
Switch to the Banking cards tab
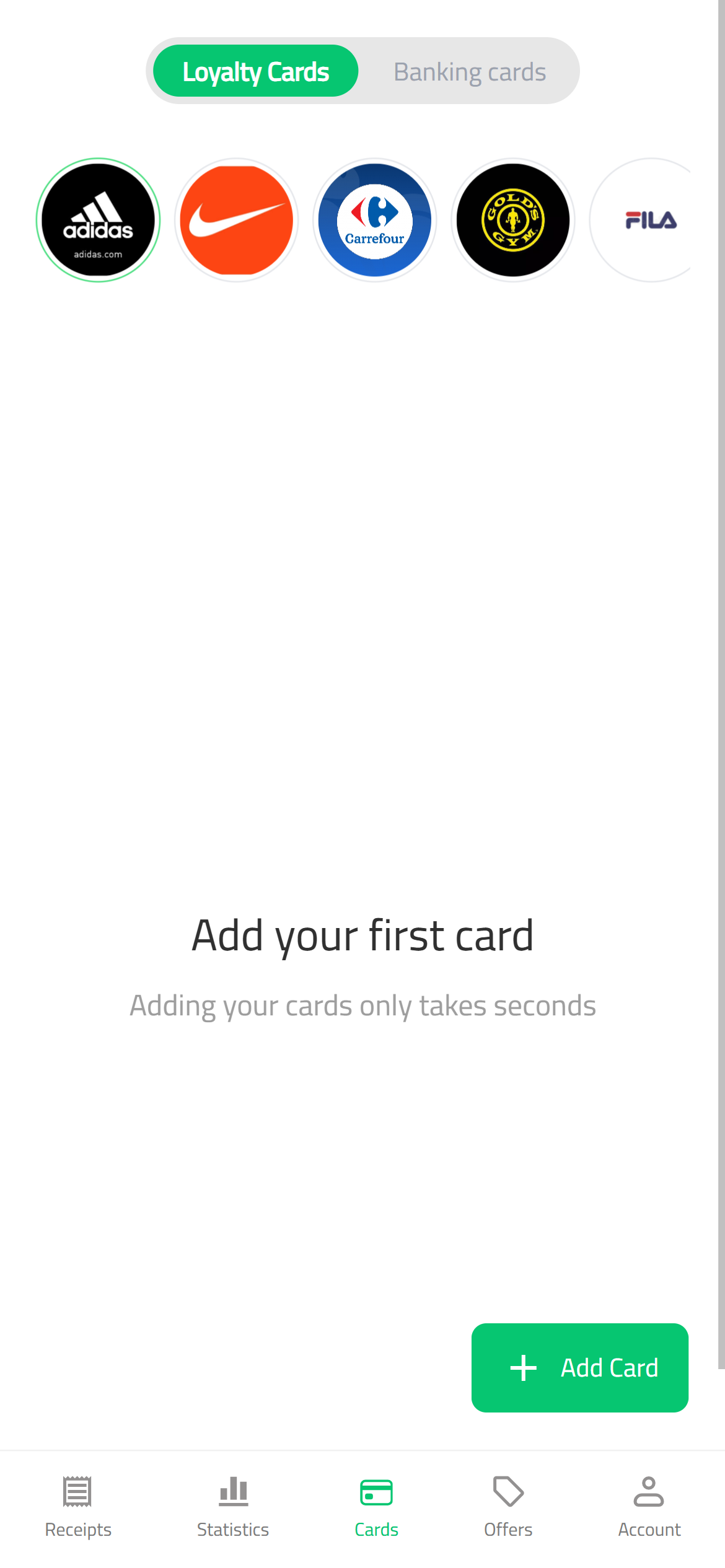pyautogui.click(x=469, y=72)
